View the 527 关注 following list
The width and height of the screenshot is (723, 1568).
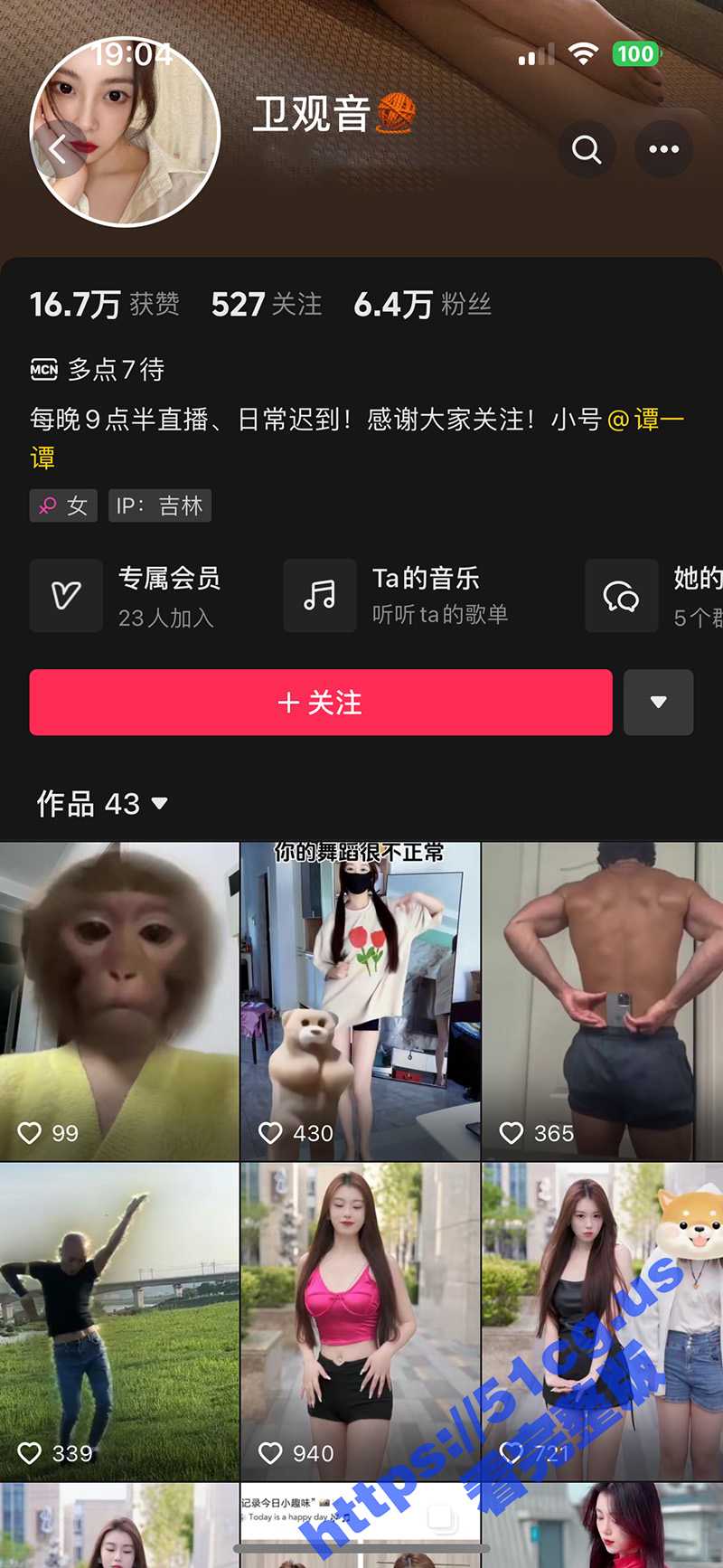click(x=267, y=305)
